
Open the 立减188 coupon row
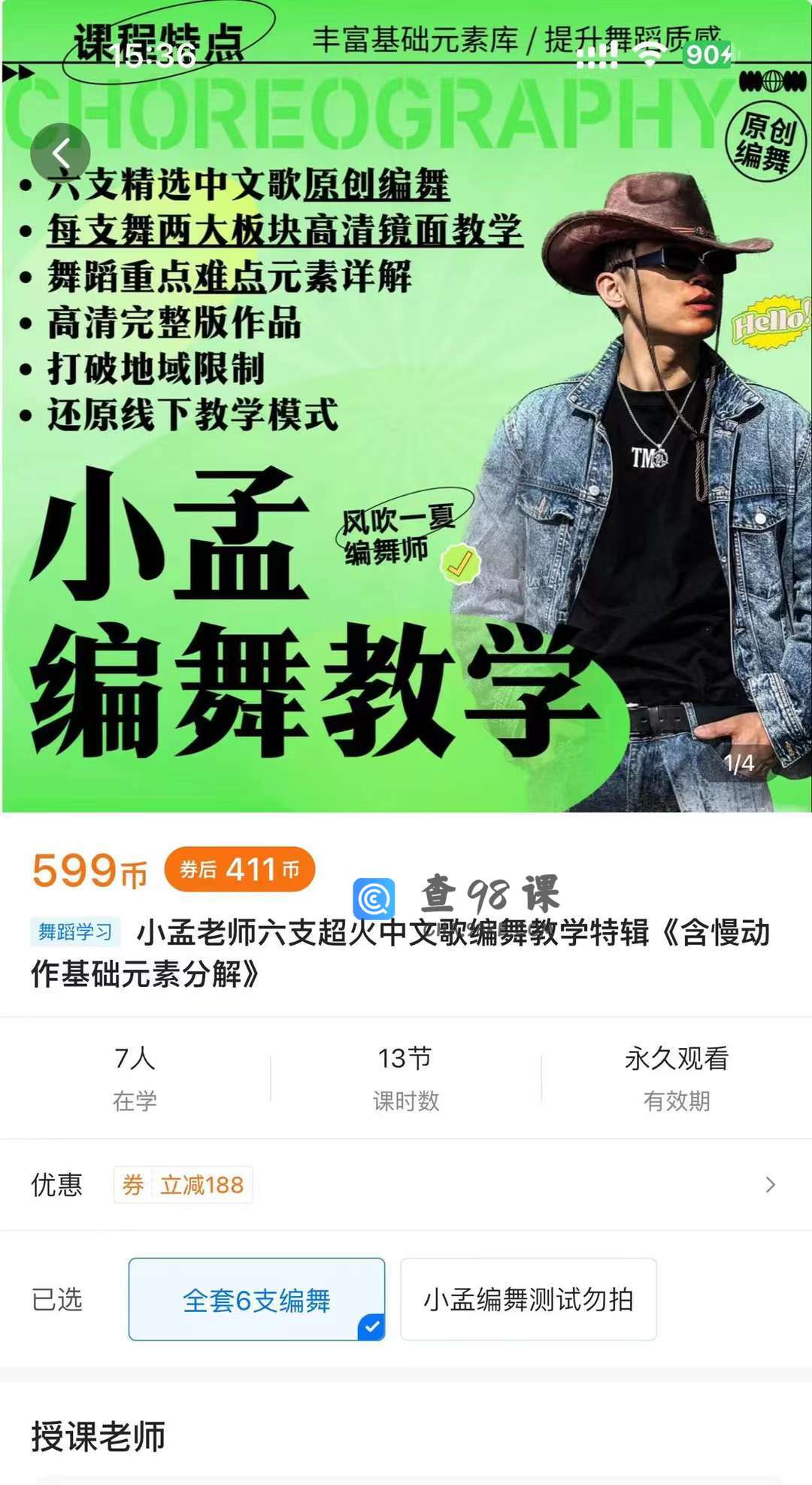(406, 1185)
